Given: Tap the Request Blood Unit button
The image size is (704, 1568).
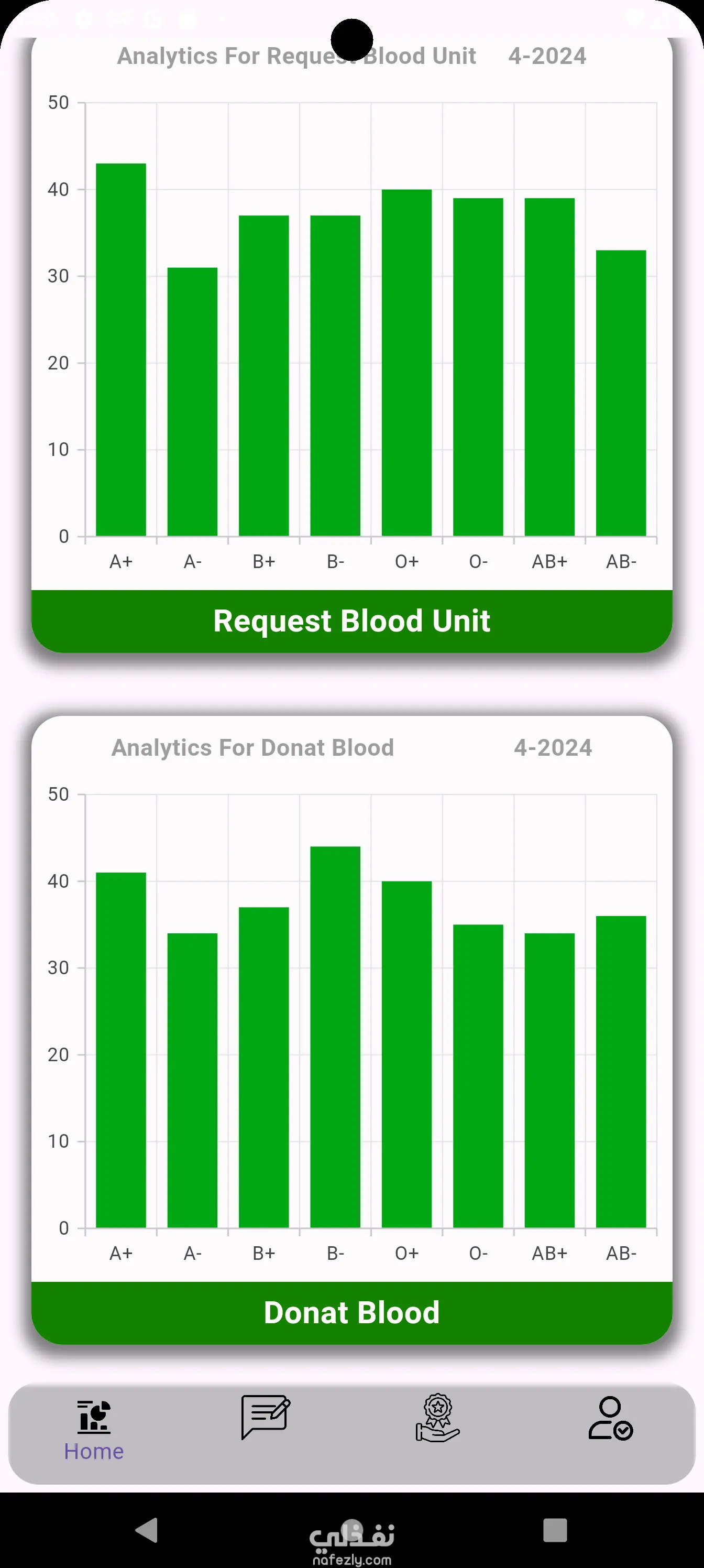Looking at the screenshot, I should [351, 621].
